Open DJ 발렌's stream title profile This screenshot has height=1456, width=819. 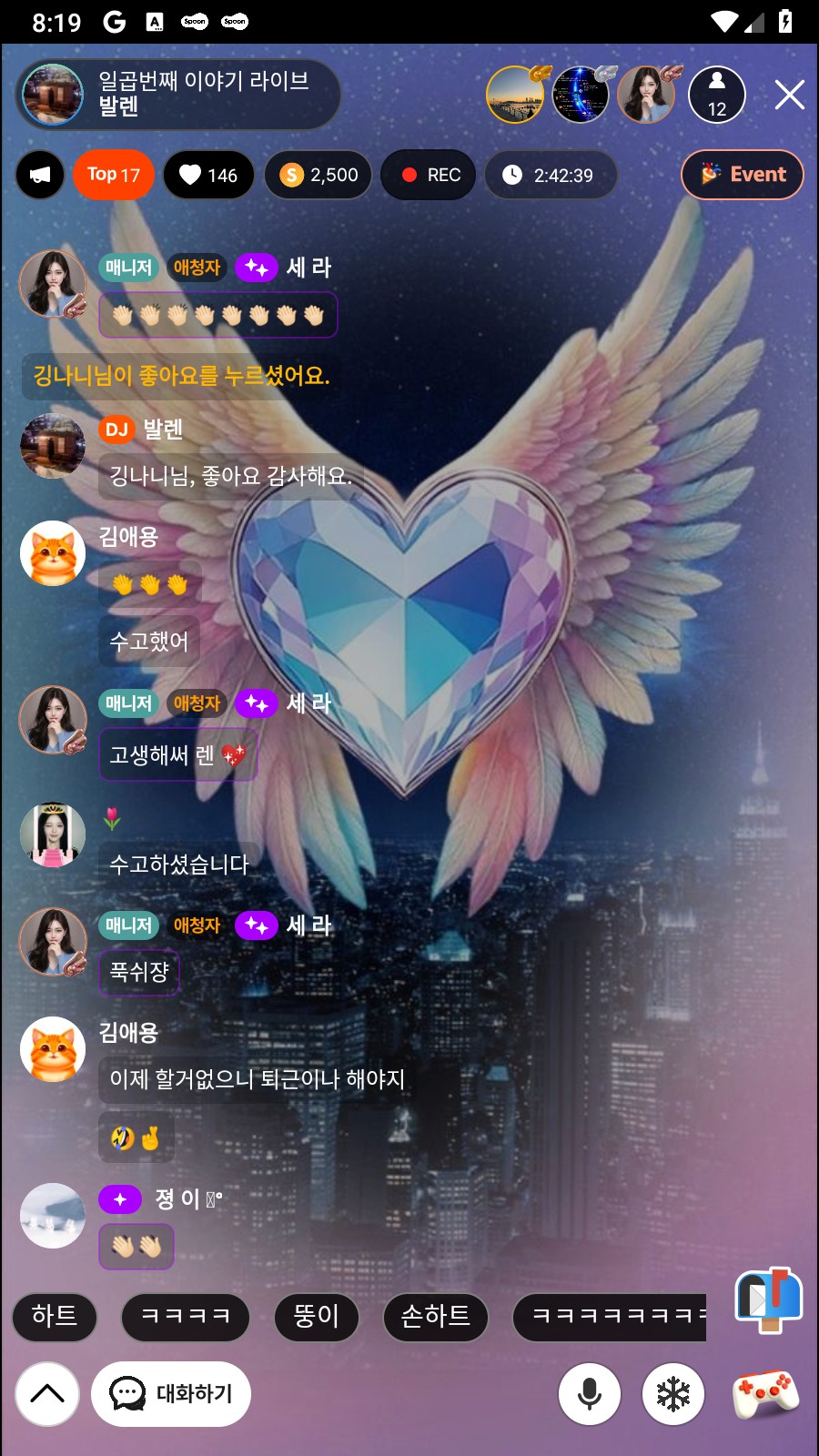pyautogui.click(x=177, y=95)
